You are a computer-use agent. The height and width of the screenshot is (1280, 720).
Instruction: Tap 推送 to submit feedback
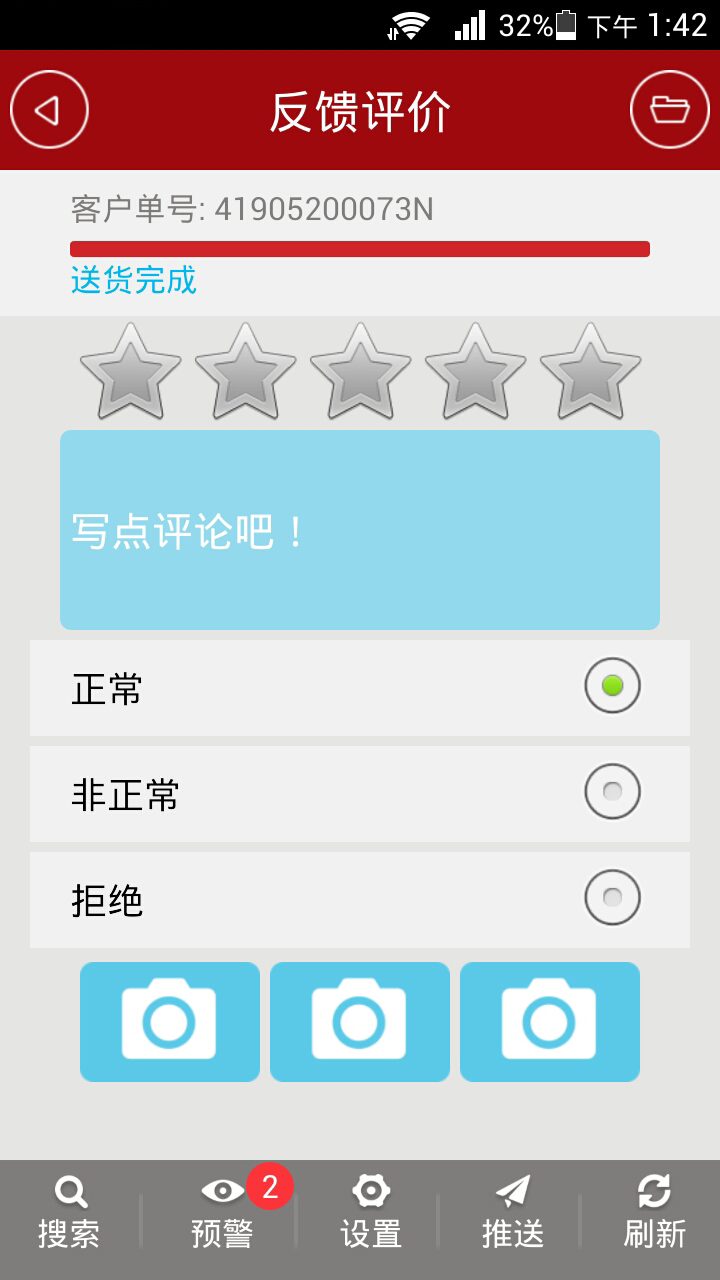tap(513, 1212)
